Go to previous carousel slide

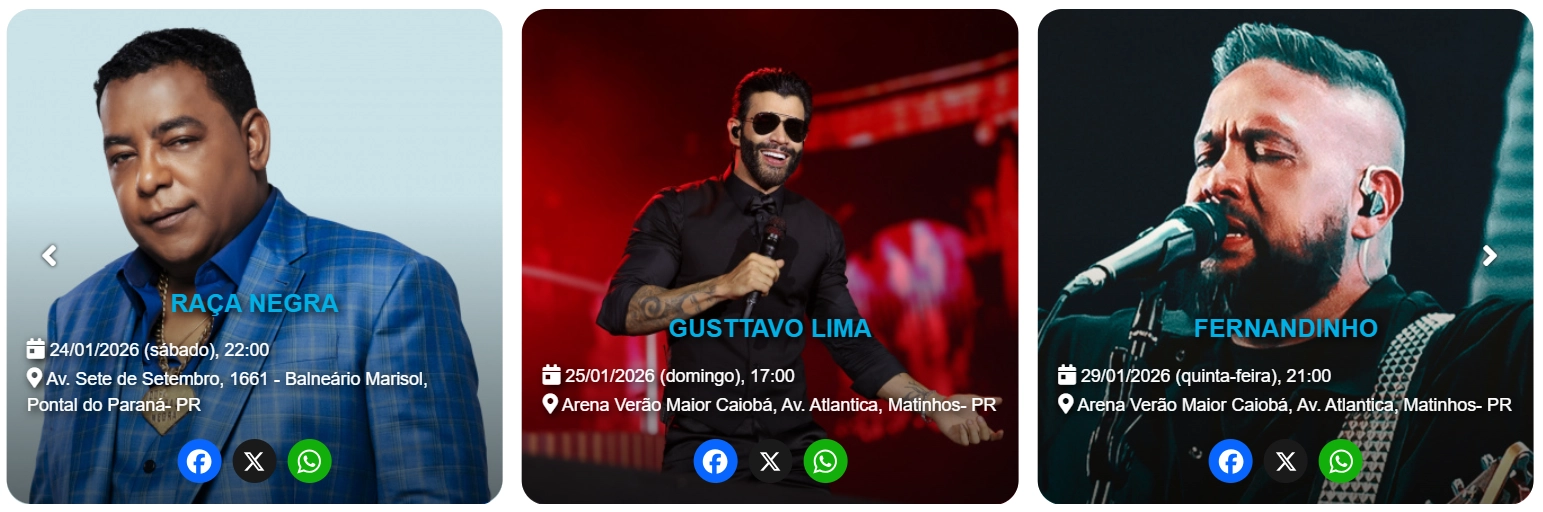[x=49, y=256]
